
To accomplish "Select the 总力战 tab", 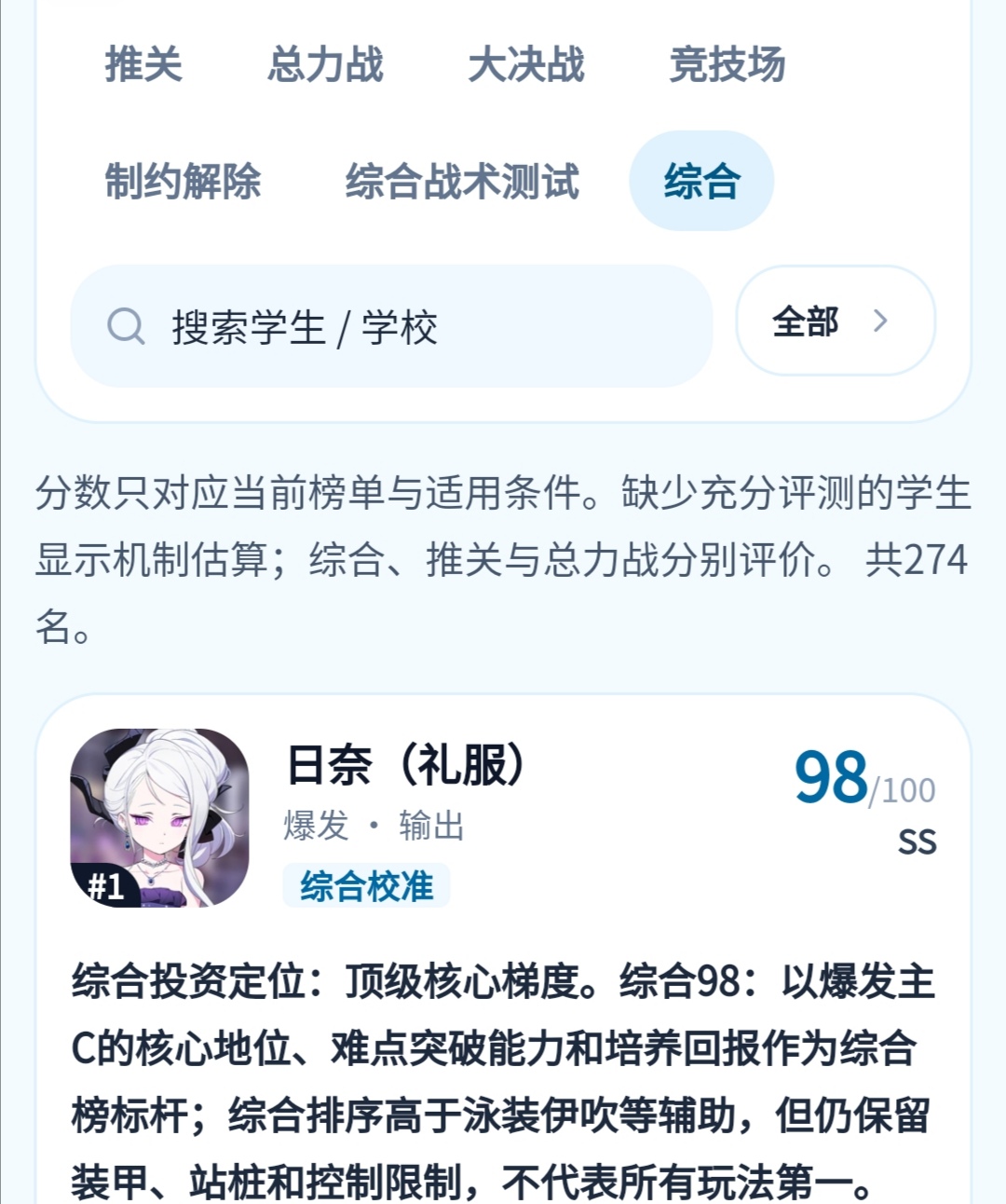I will click(325, 64).
